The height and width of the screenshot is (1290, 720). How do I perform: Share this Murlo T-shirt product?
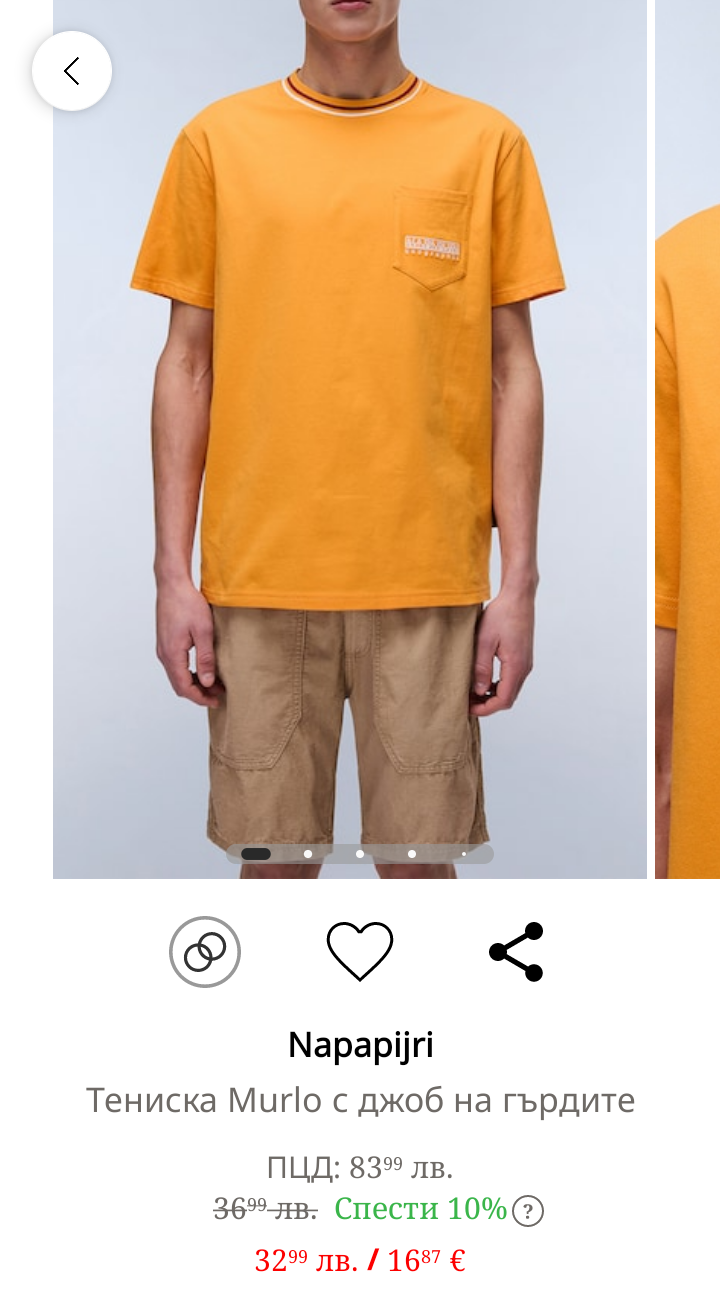pos(516,951)
